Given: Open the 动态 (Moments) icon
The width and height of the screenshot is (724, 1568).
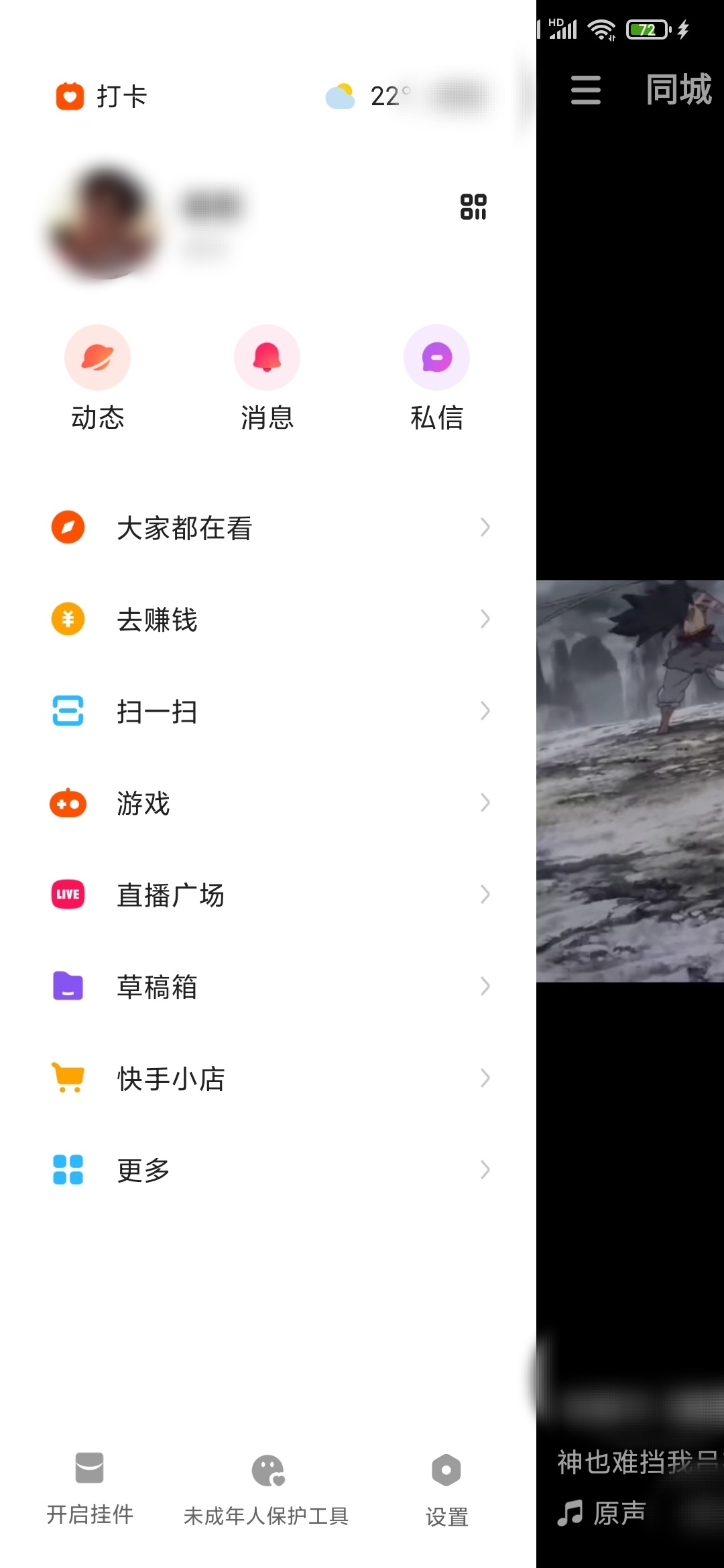Looking at the screenshot, I should pyautogui.click(x=97, y=357).
